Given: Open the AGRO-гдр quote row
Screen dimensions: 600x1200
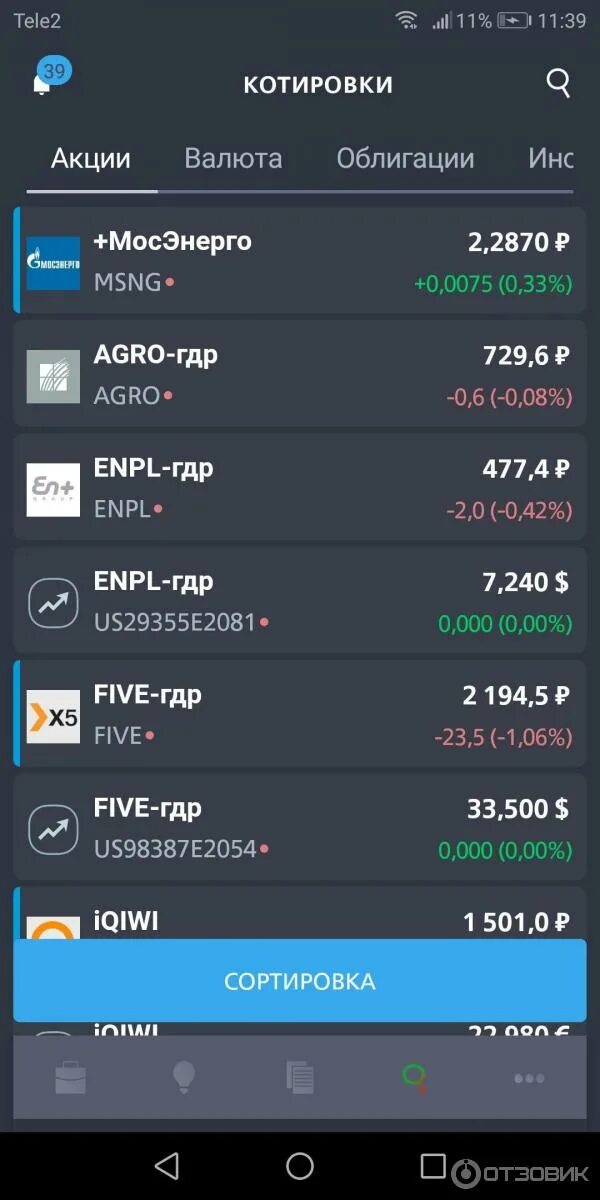Looking at the screenshot, I should pyautogui.click(x=300, y=375).
